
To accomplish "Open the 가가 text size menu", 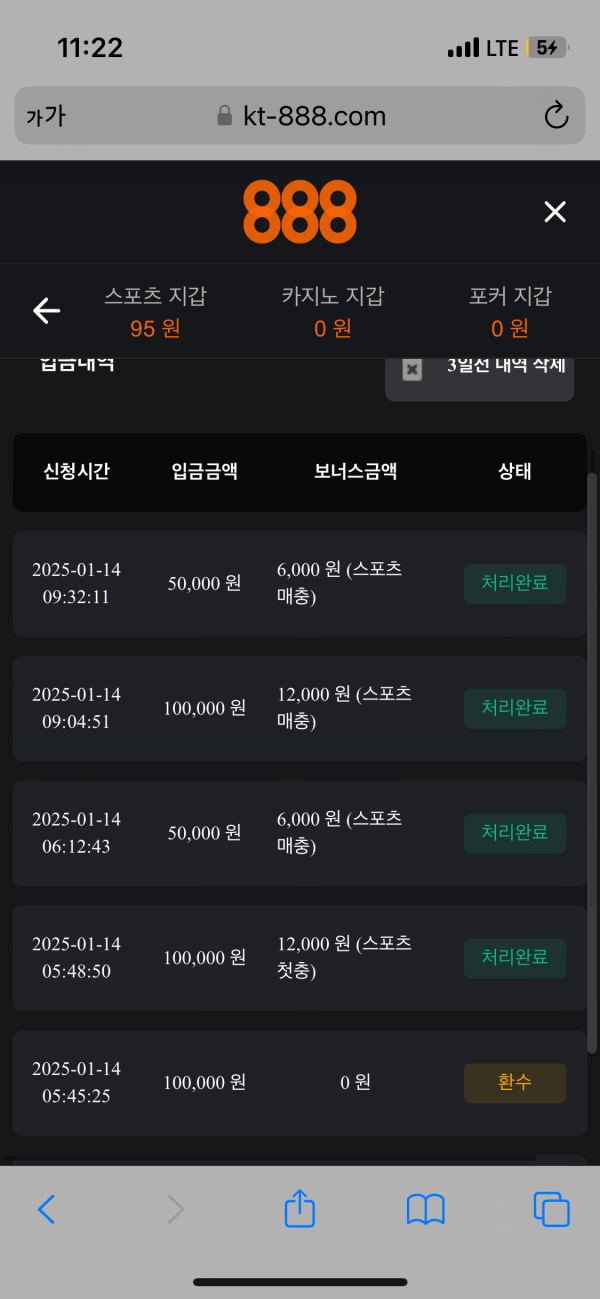I will 46,116.
